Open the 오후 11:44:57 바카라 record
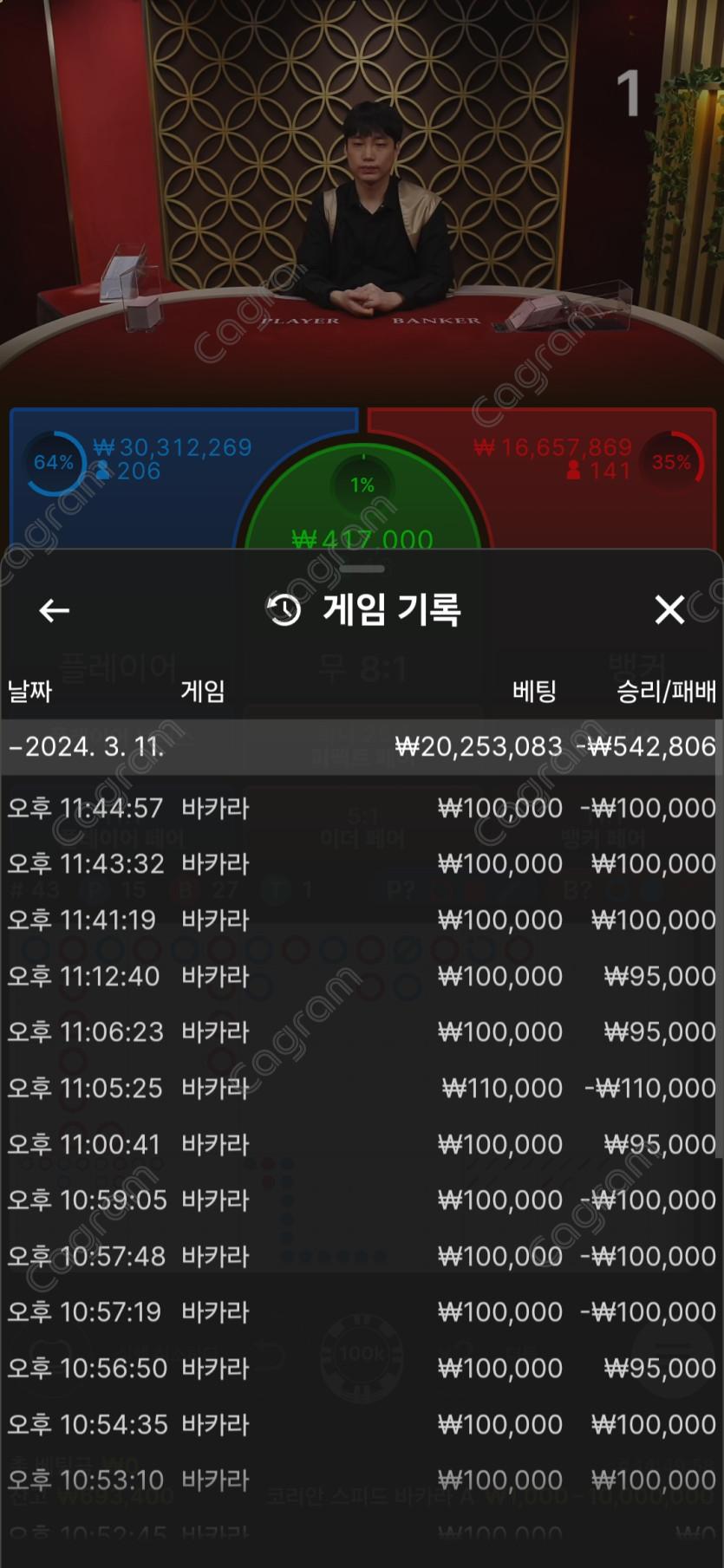724x1568 pixels. tap(362, 808)
